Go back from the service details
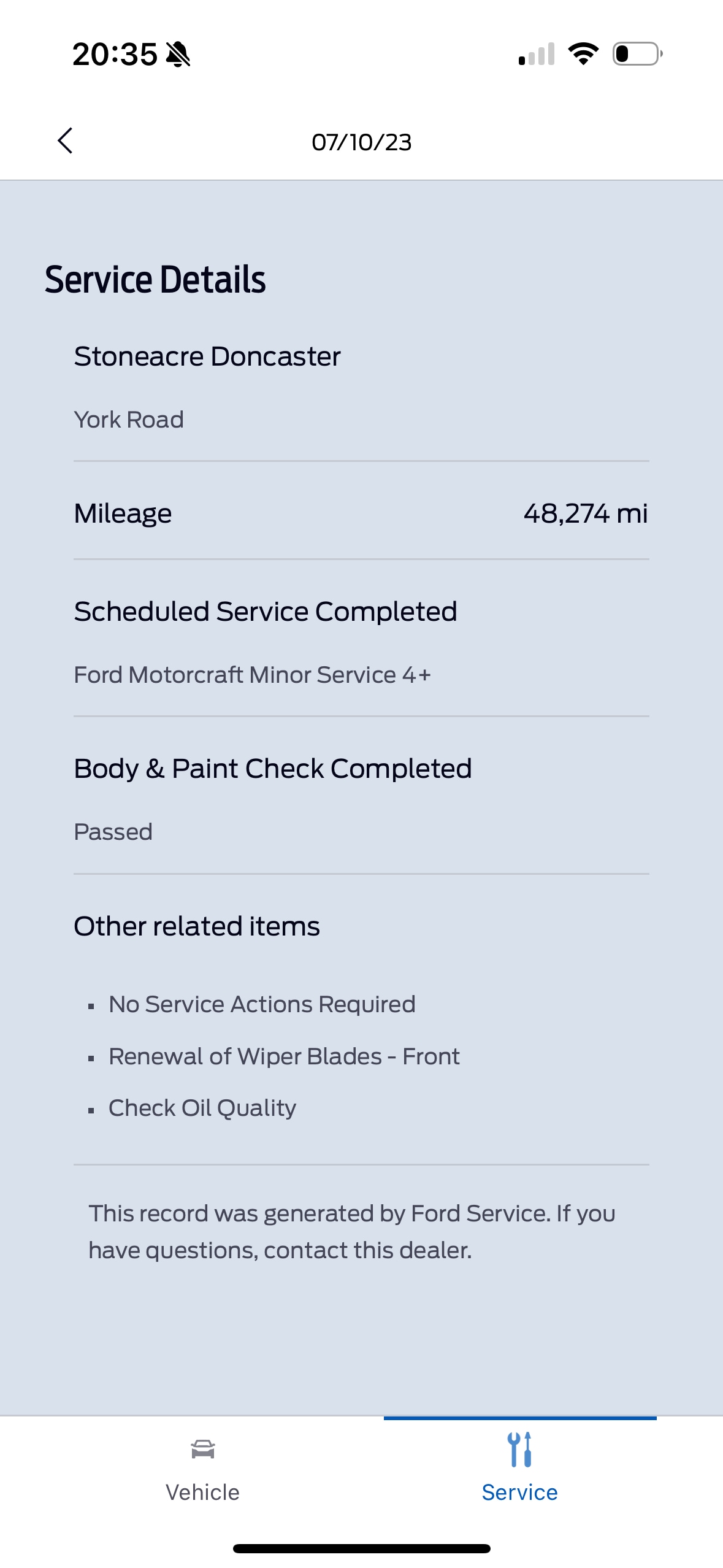723x1568 pixels. (66, 141)
